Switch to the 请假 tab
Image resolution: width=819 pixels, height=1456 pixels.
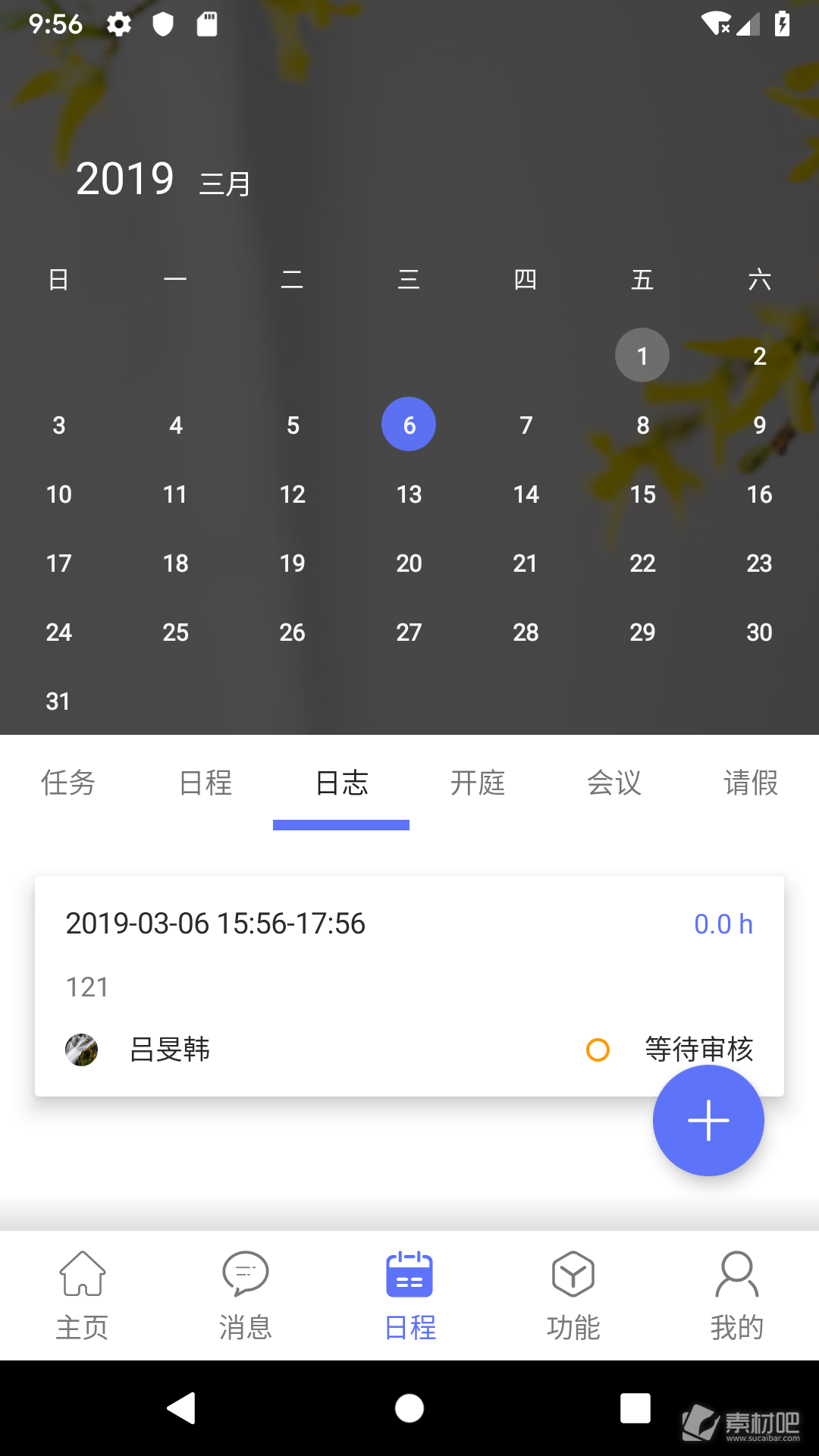(x=751, y=783)
